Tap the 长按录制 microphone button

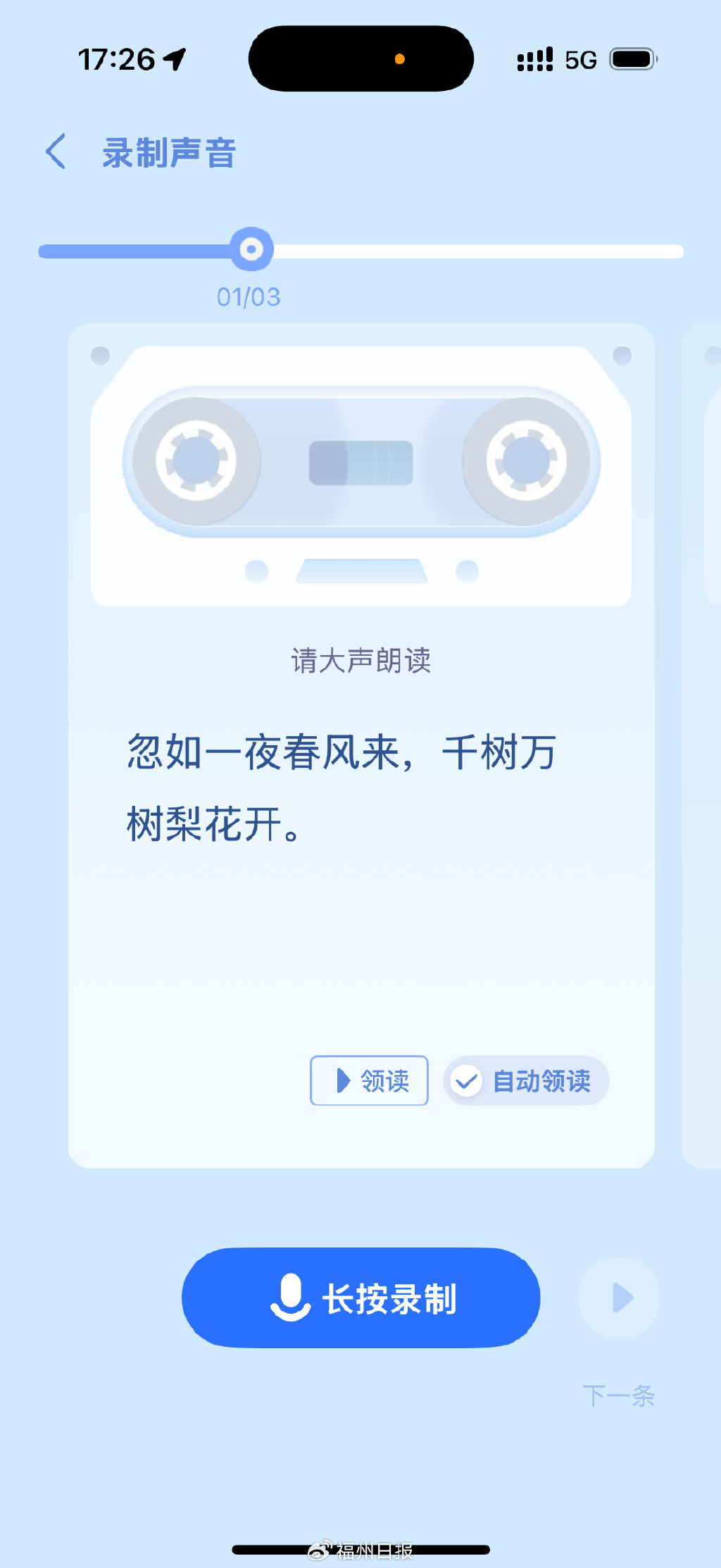[x=360, y=1298]
